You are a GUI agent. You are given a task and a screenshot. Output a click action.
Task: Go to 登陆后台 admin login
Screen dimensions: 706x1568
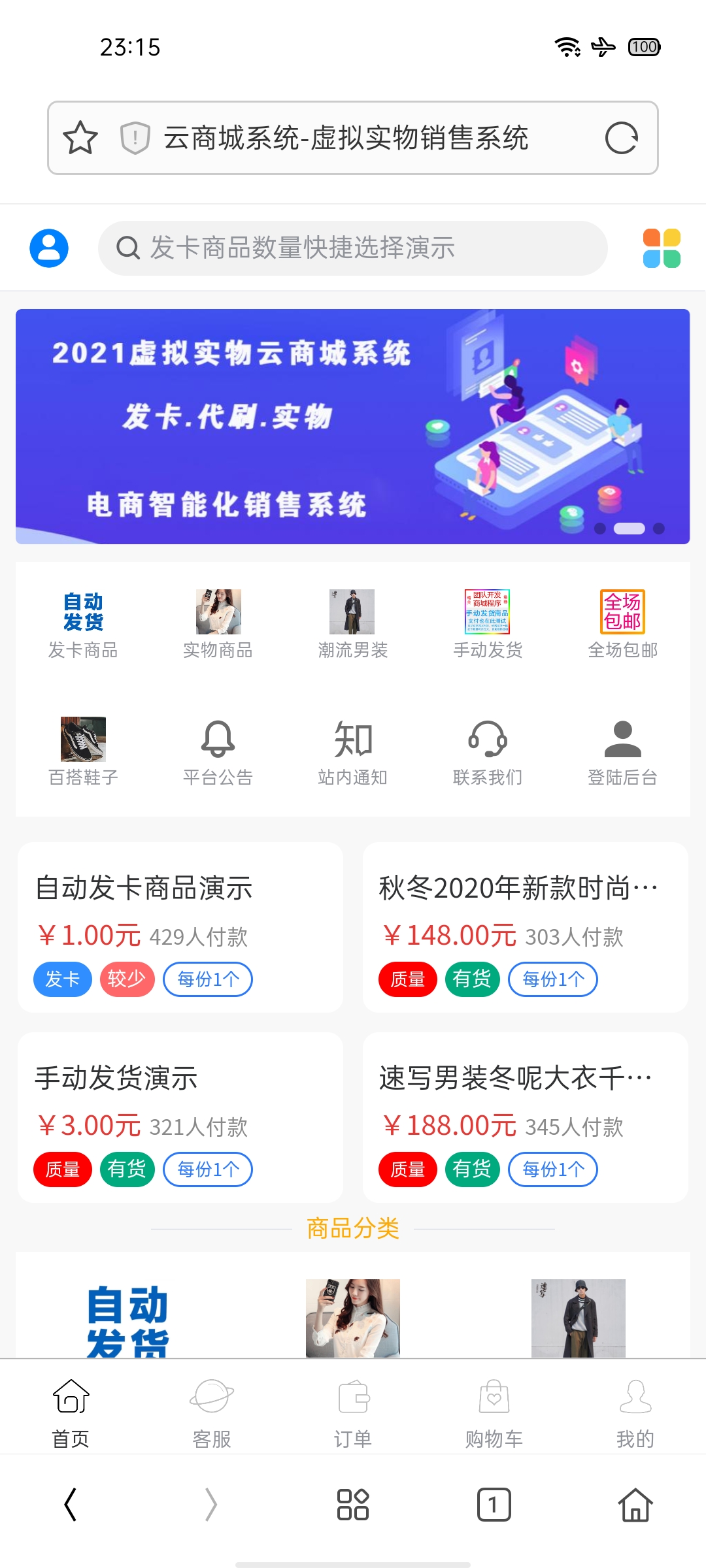coord(622,752)
